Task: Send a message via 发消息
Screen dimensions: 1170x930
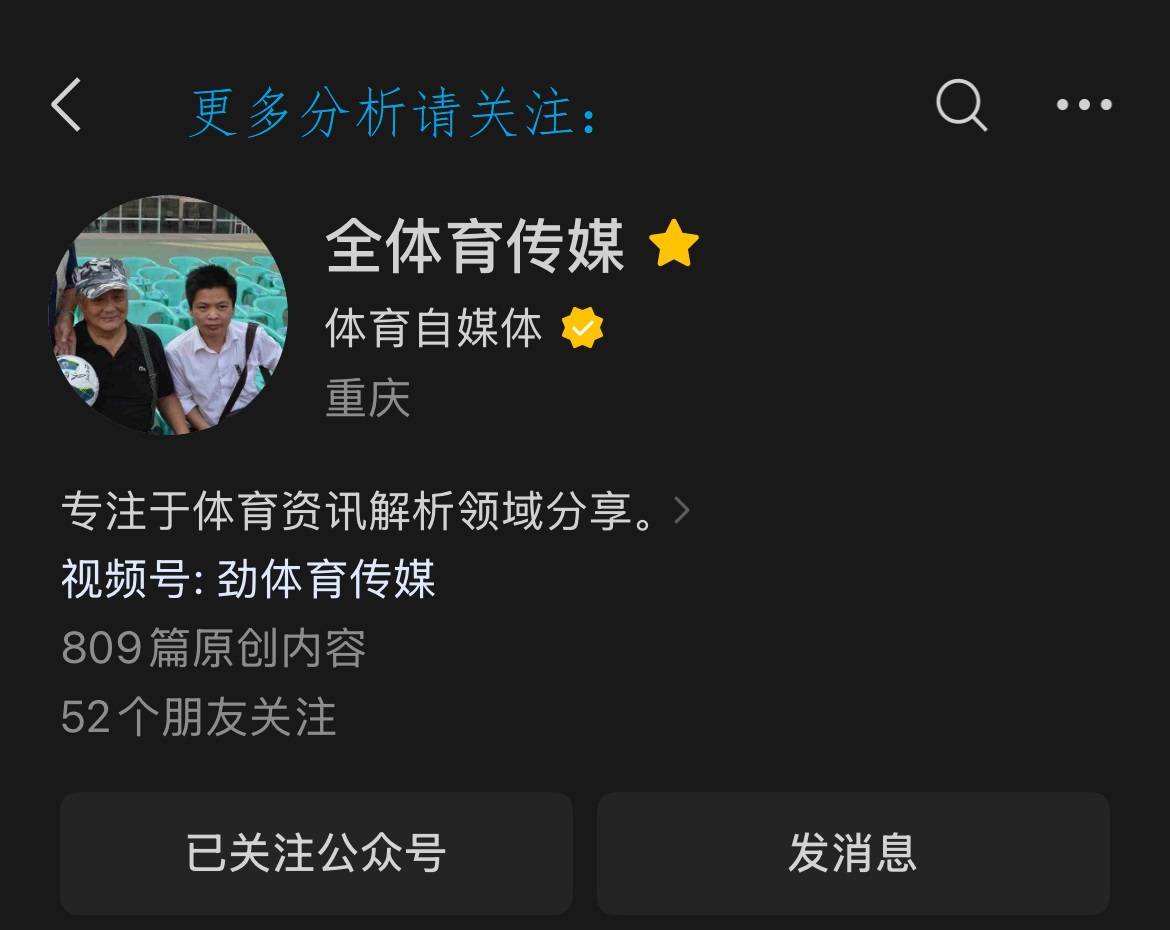Action: coord(852,853)
